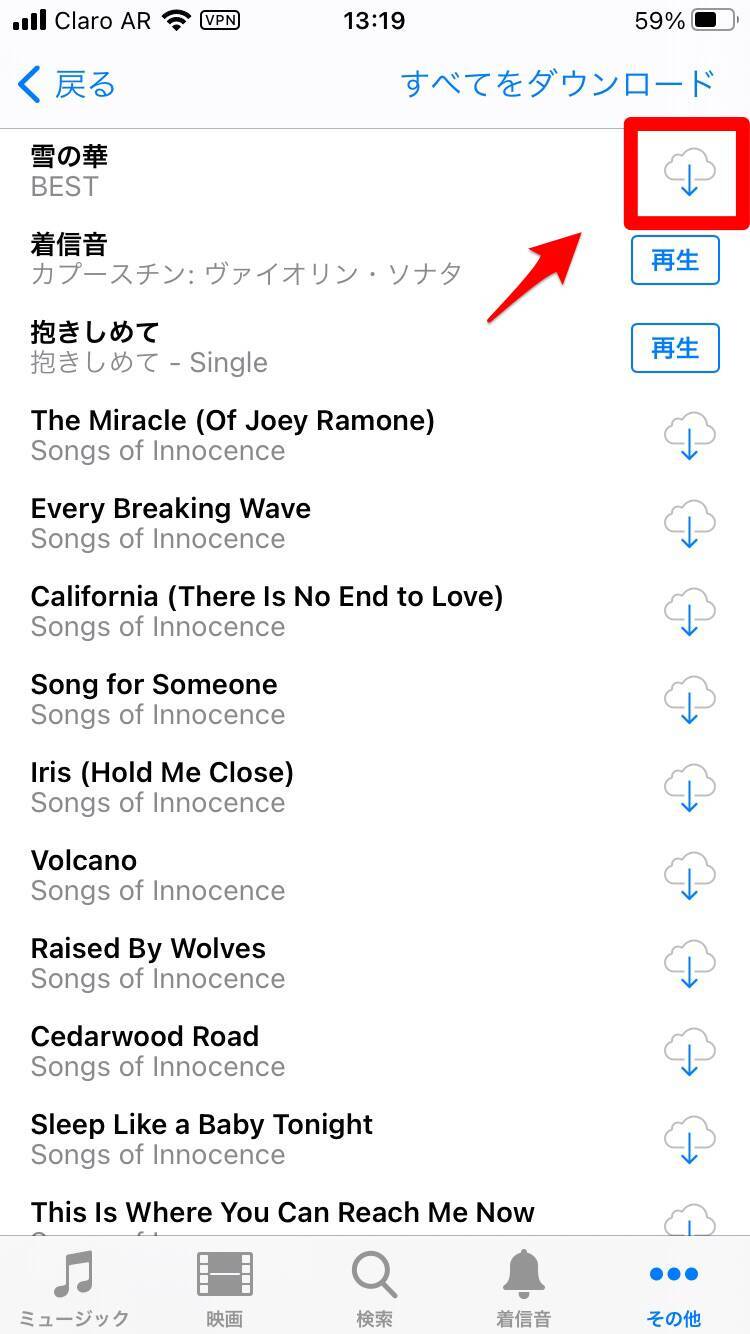Screen dimensions: 750x1334
Task: Download 雪の華 from the cloud
Action: point(689,172)
